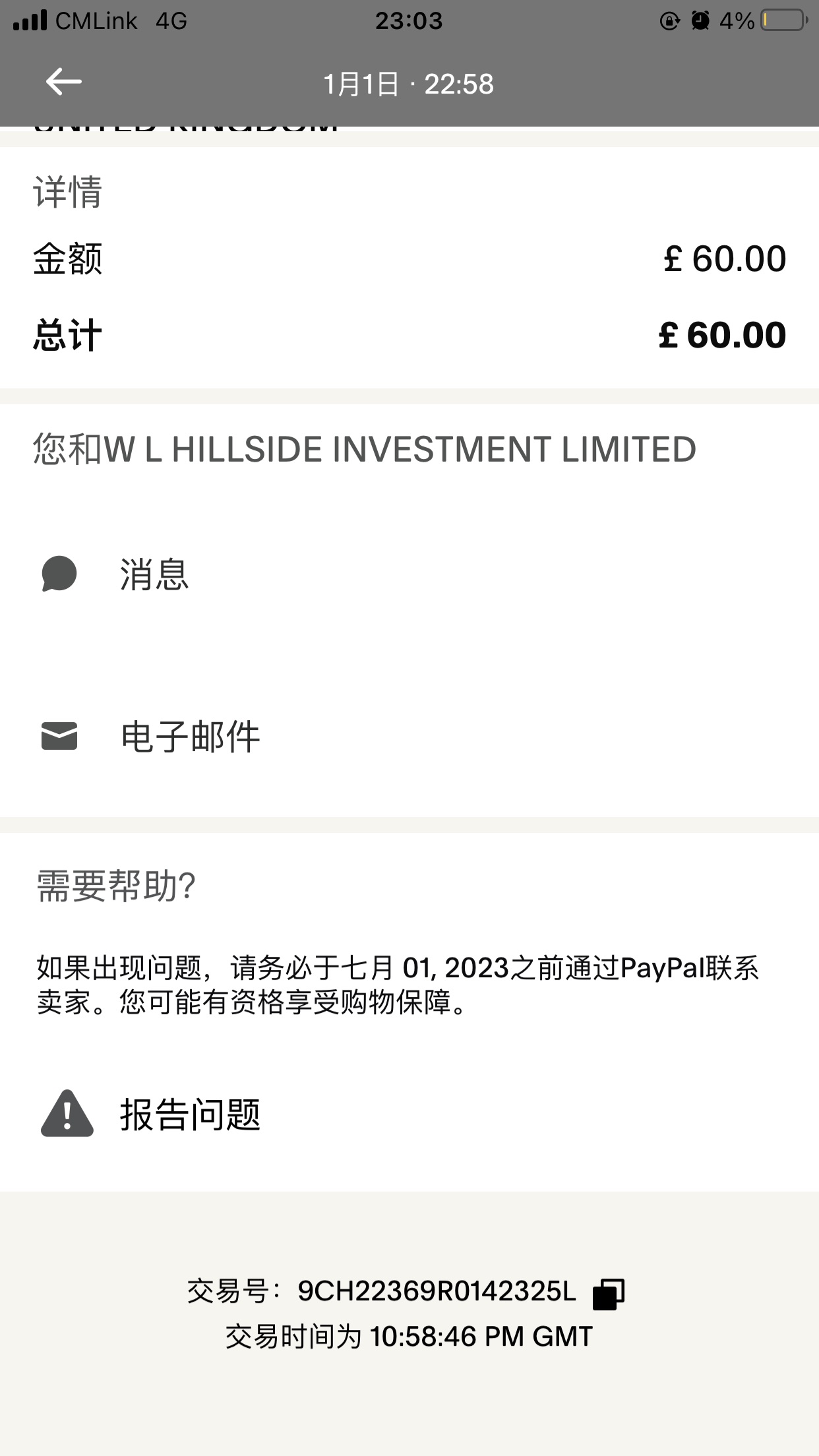Tap 报告问题 to report a problem
Viewport: 819px width, 1456px height.
point(190,1115)
